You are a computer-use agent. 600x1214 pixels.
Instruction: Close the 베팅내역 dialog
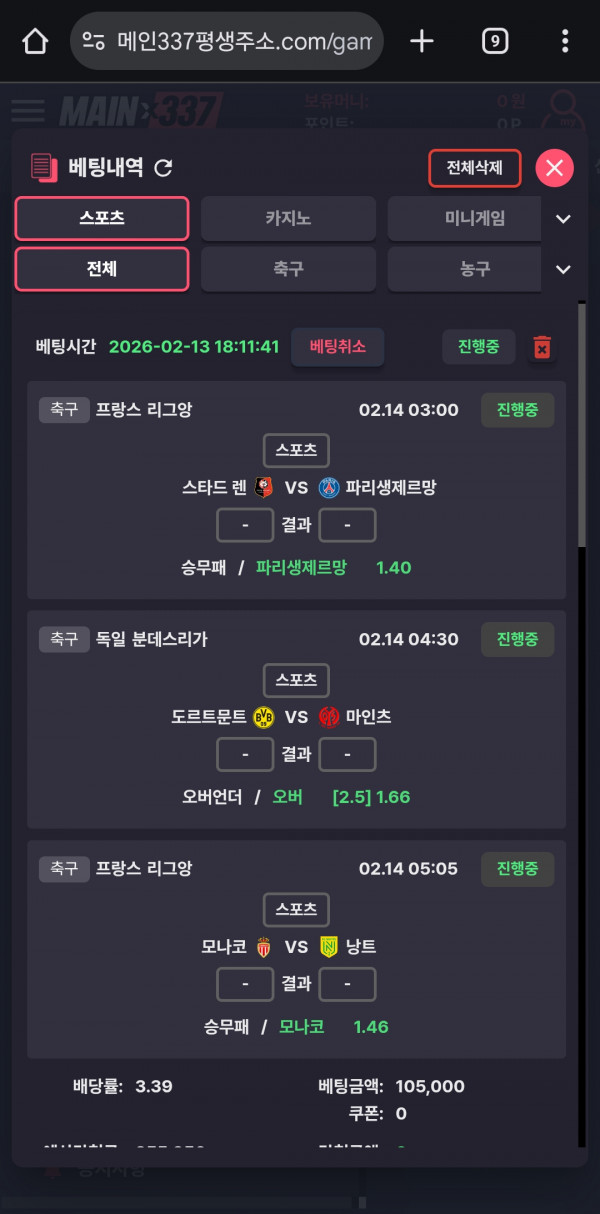(x=554, y=168)
